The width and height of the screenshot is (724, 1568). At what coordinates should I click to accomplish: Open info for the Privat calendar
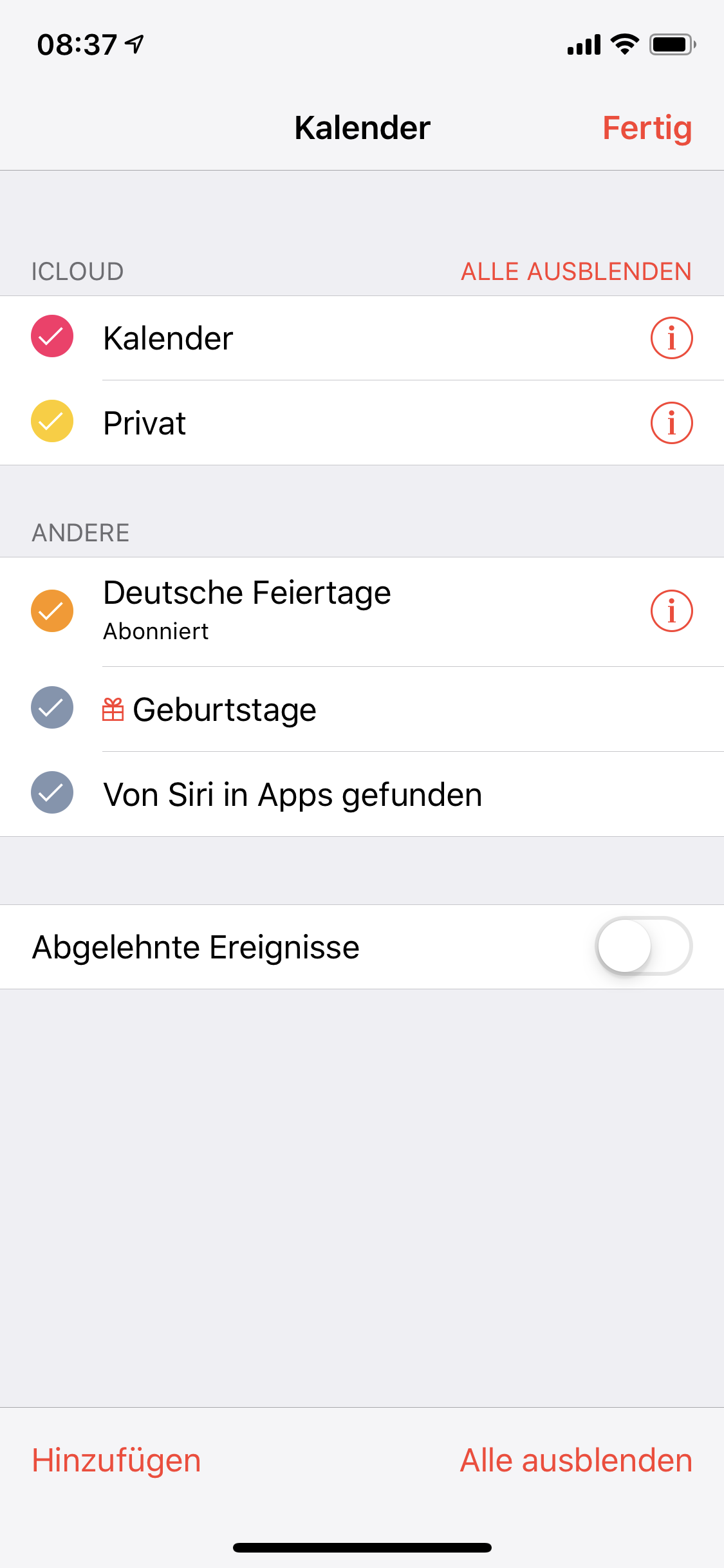click(x=671, y=423)
